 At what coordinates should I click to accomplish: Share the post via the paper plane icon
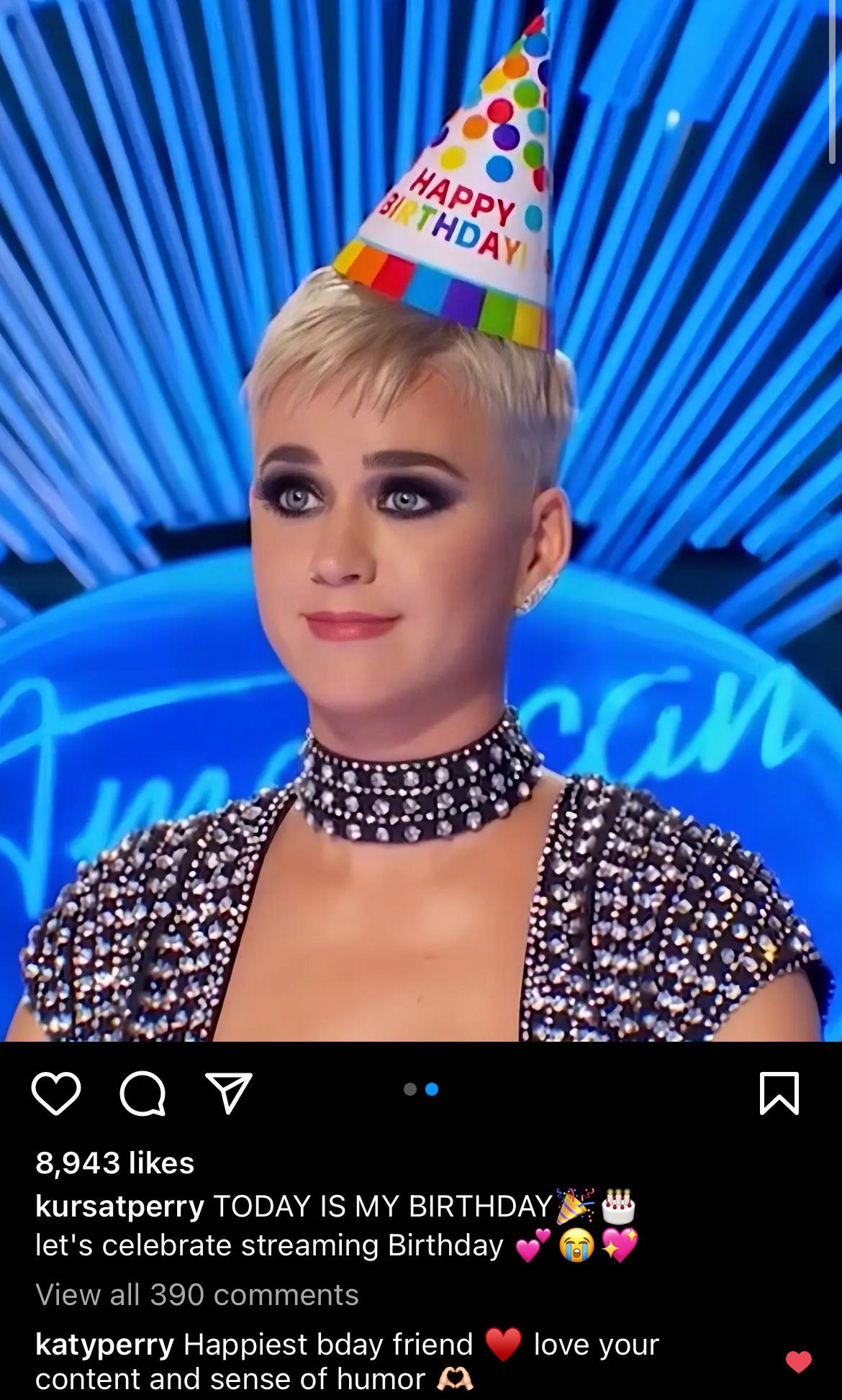tap(229, 1093)
